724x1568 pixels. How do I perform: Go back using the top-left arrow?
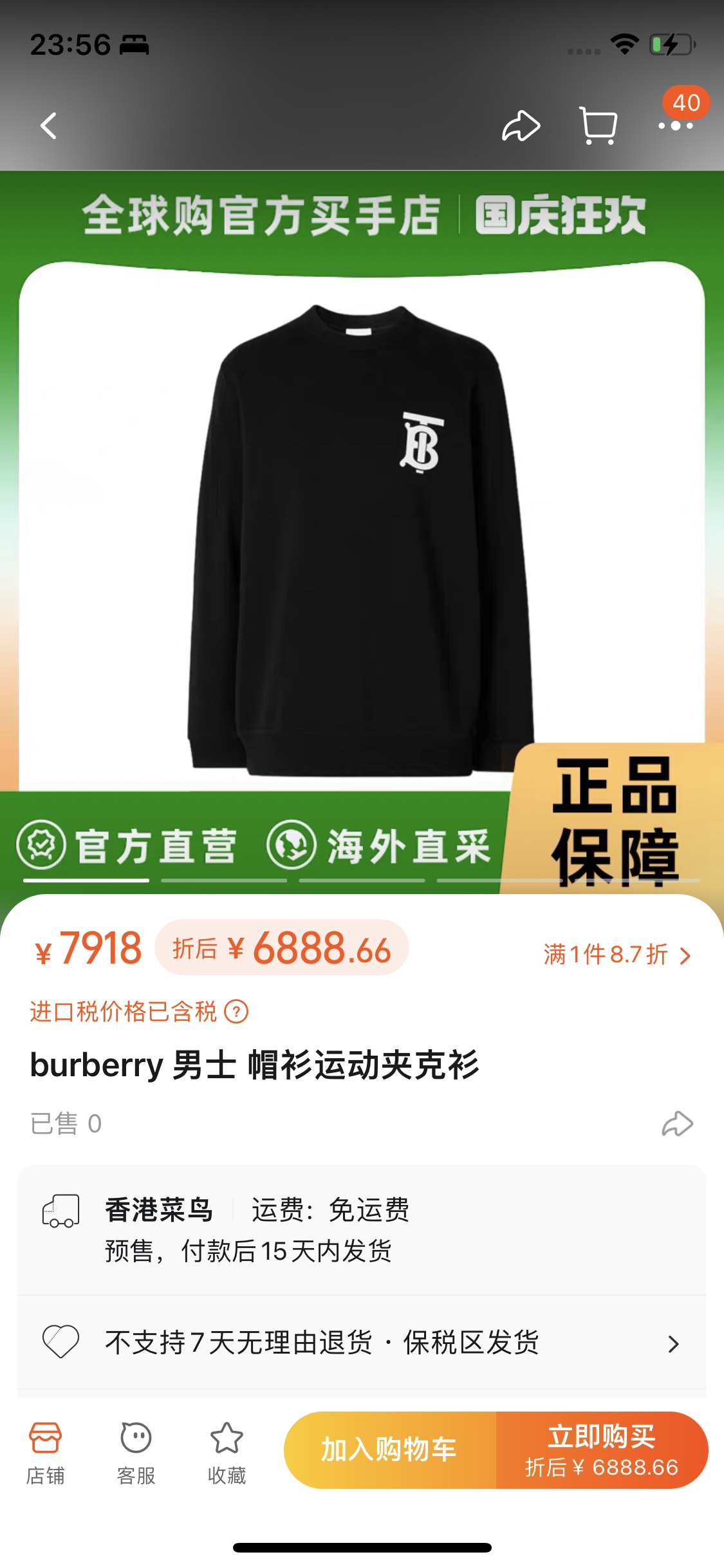point(49,126)
